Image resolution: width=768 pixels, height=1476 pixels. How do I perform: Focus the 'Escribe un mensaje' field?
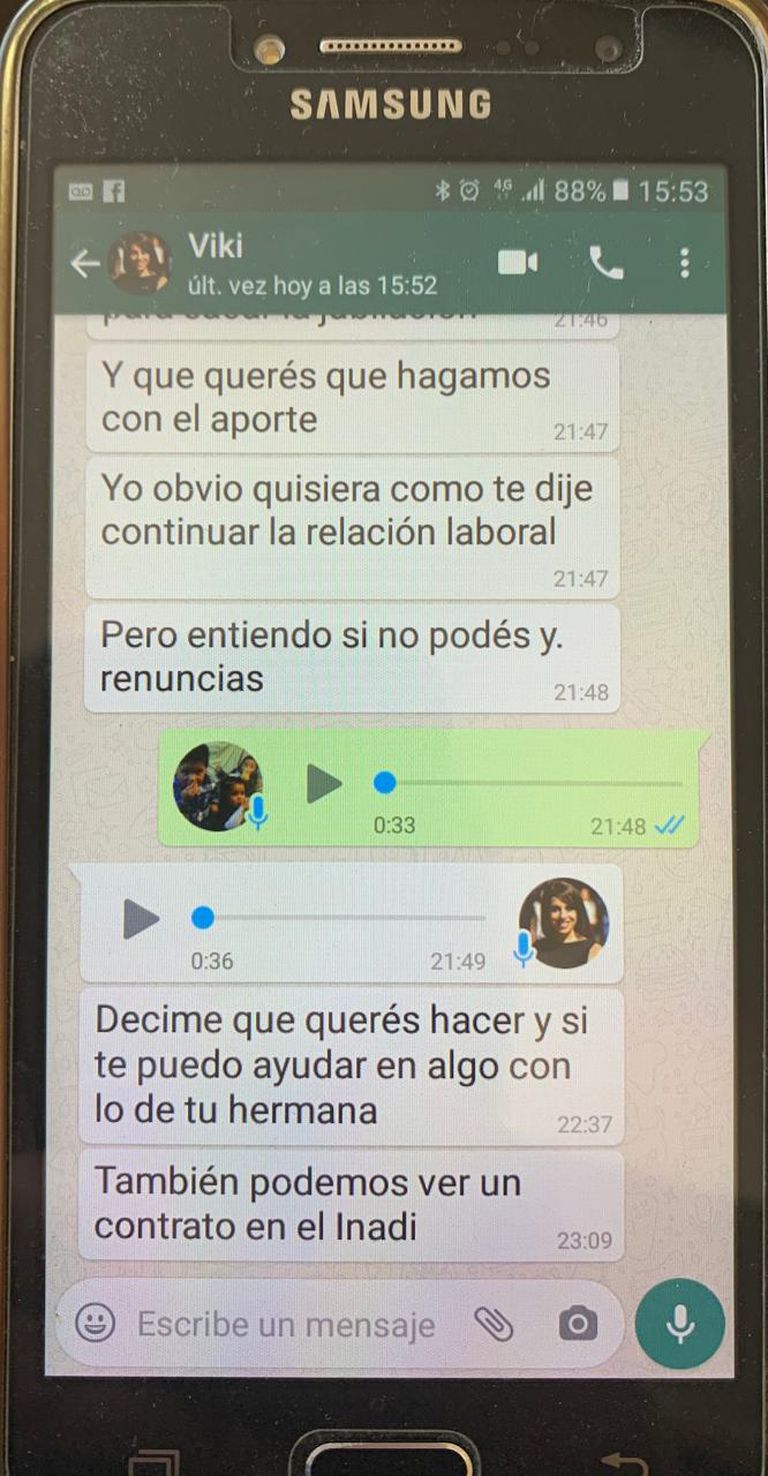pyautogui.click(x=286, y=1325)
